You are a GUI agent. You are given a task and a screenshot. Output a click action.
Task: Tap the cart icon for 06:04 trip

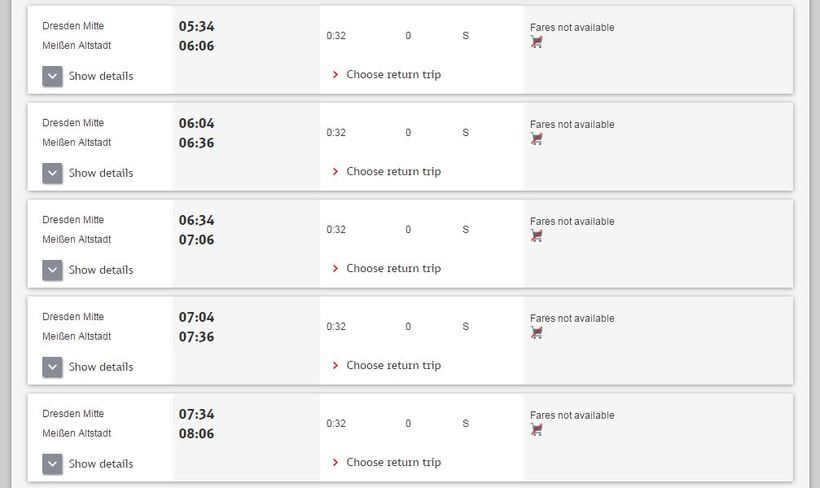point(537,139)
